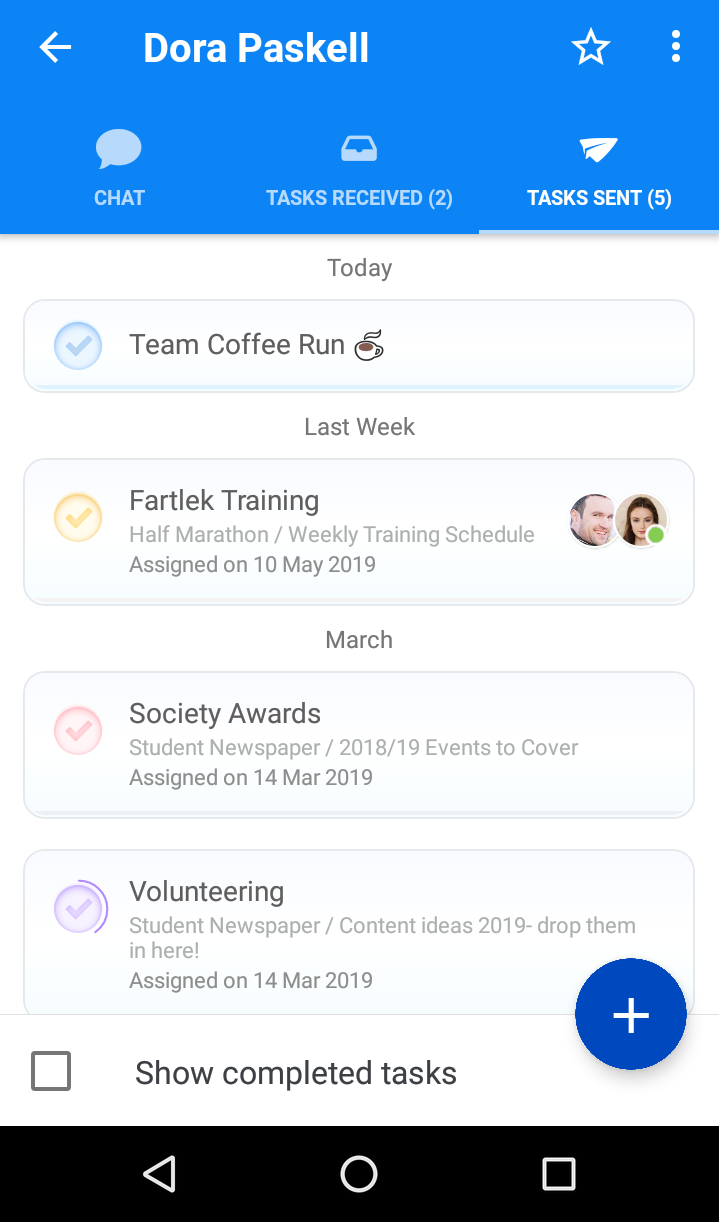Tap the system home button

(359, 1174)
